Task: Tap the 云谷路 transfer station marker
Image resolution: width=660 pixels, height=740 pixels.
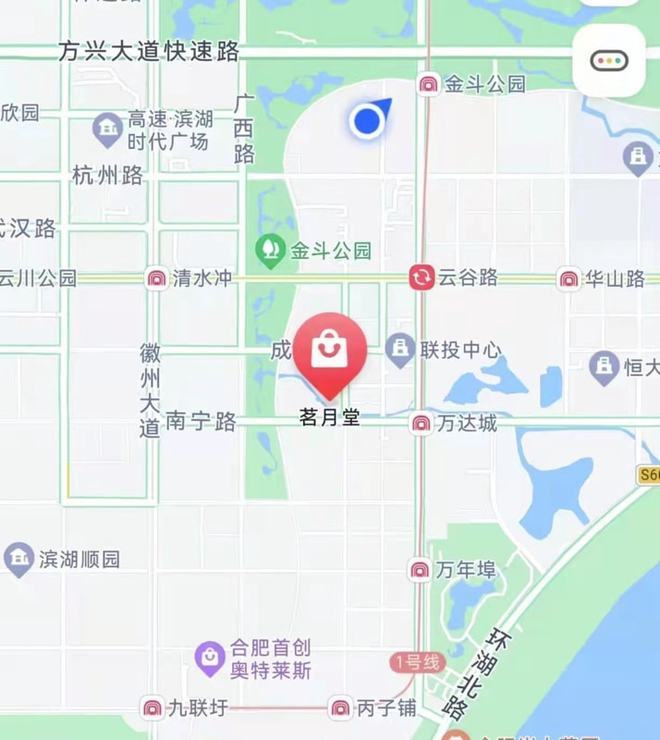Action: click(421, 278)
